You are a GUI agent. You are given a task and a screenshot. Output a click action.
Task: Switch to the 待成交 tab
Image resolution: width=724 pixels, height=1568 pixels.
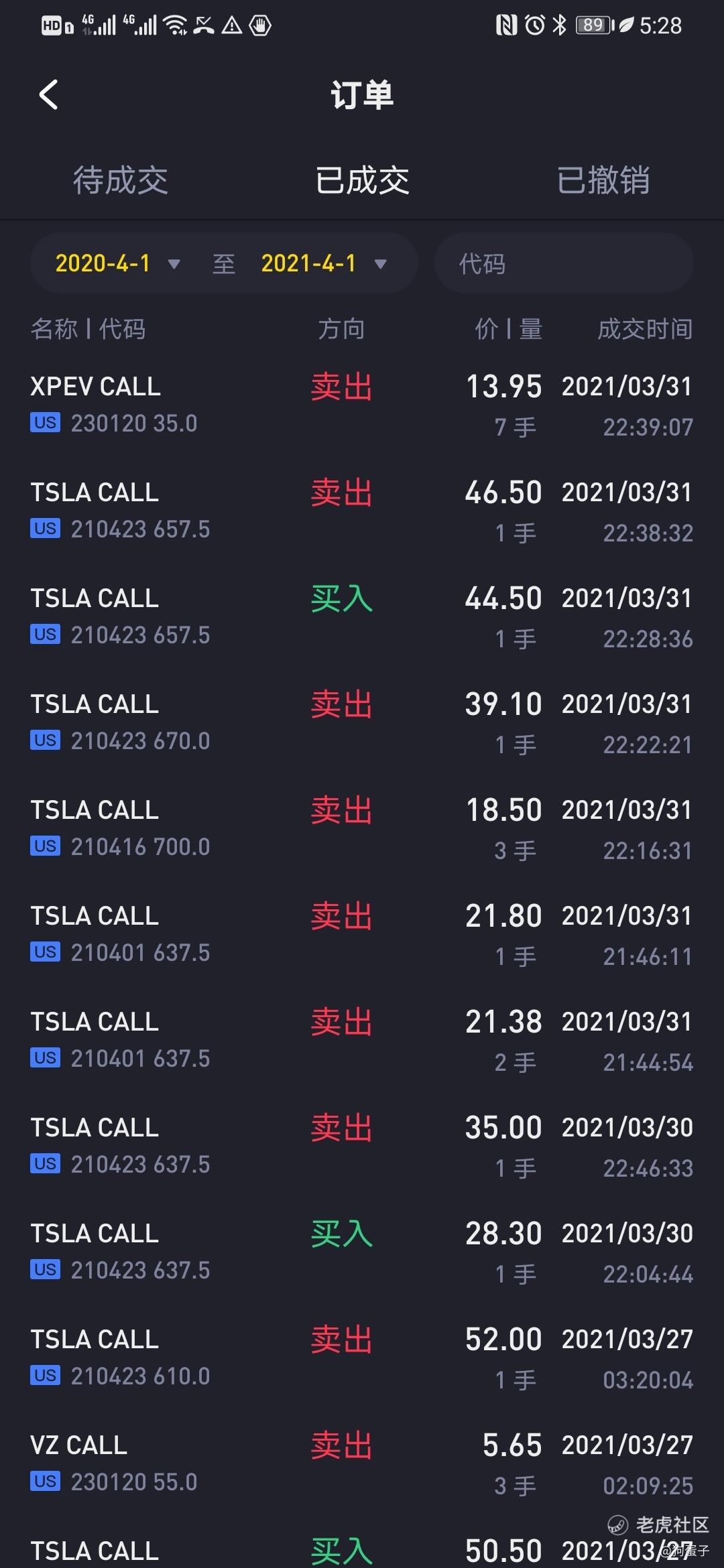[x=121, y=180]
